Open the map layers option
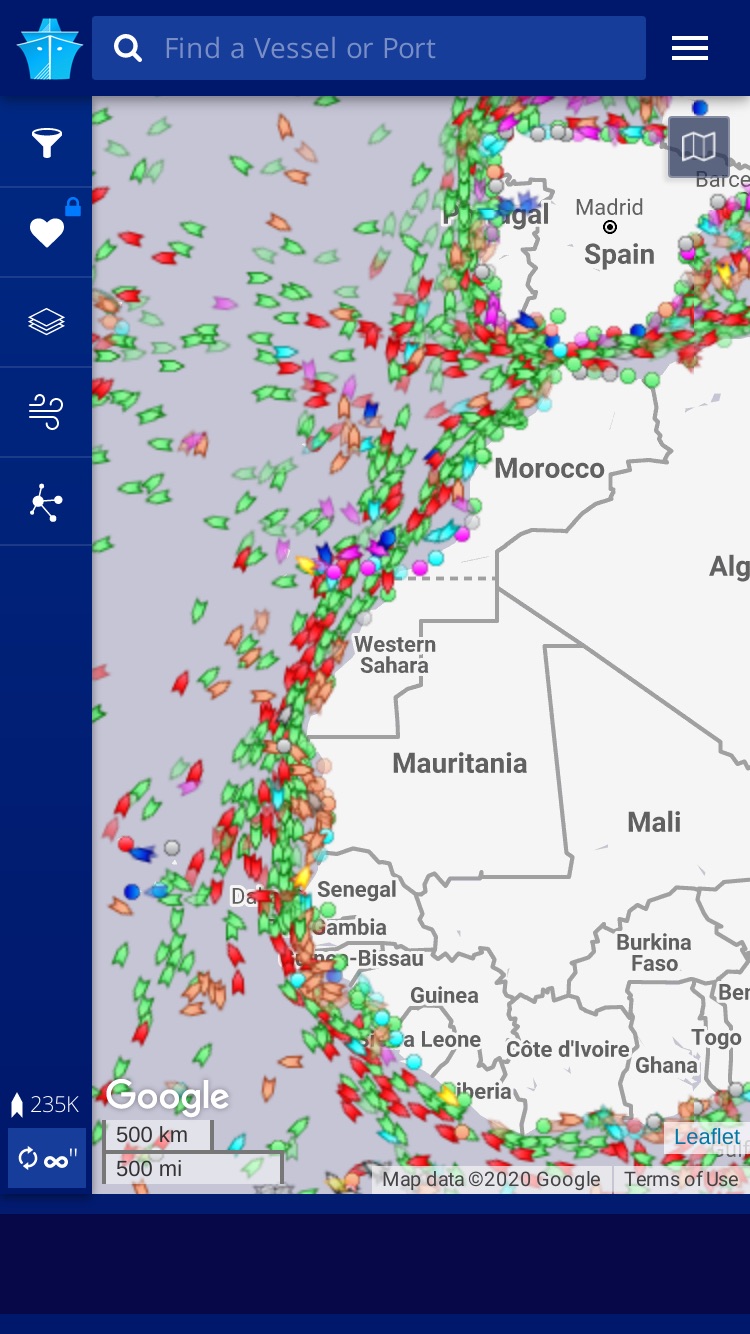Viewport: 750px width, 1334px height. 46,322
